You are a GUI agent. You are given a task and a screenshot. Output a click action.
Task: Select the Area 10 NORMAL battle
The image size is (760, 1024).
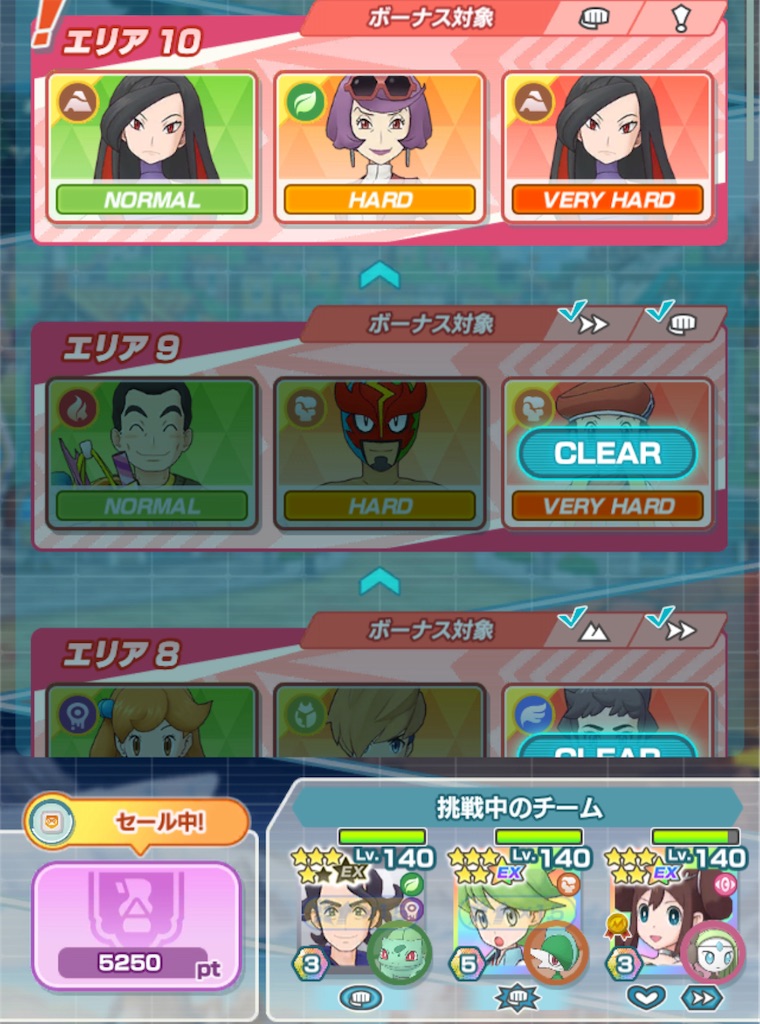point(152,147)
